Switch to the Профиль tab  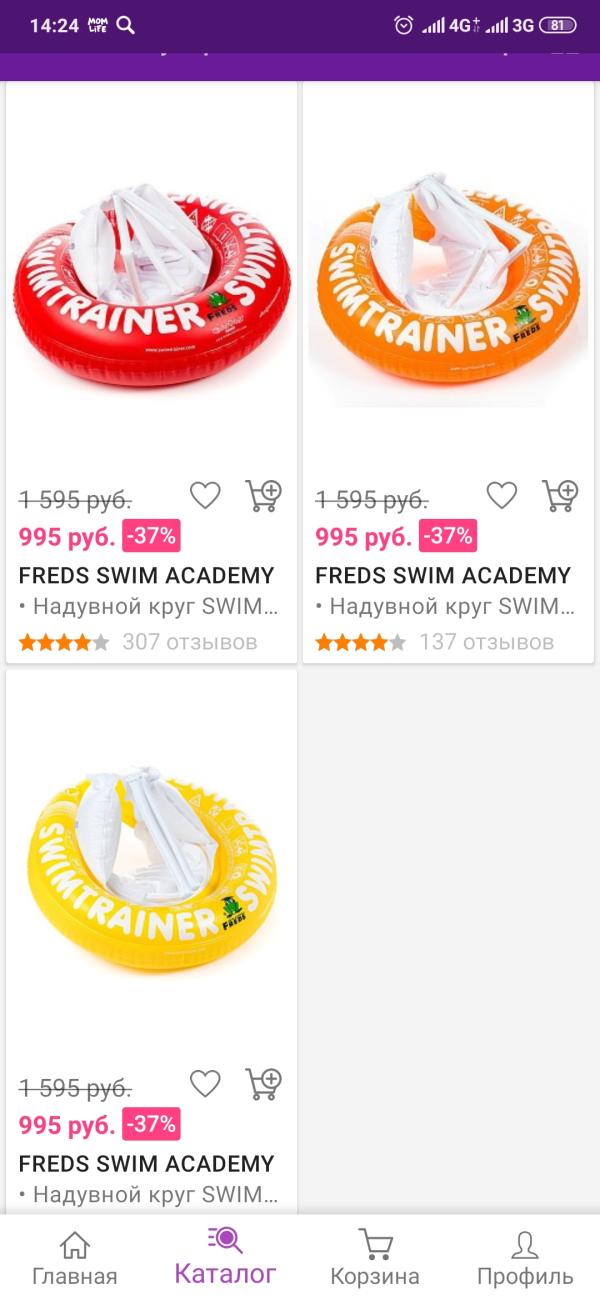click(525, 1257)
